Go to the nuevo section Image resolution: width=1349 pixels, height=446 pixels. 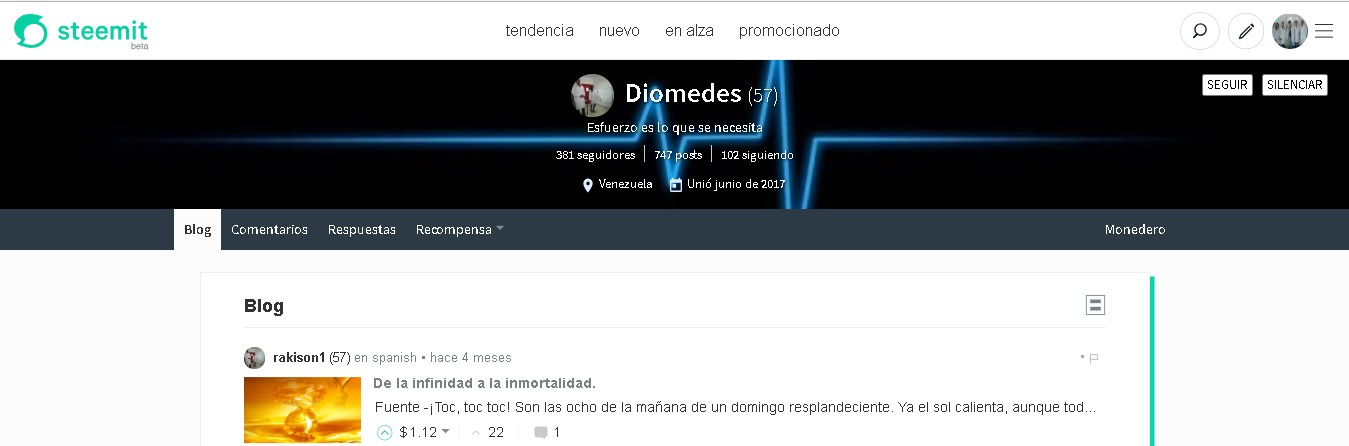pyautogui.click(x=619, y=31)
